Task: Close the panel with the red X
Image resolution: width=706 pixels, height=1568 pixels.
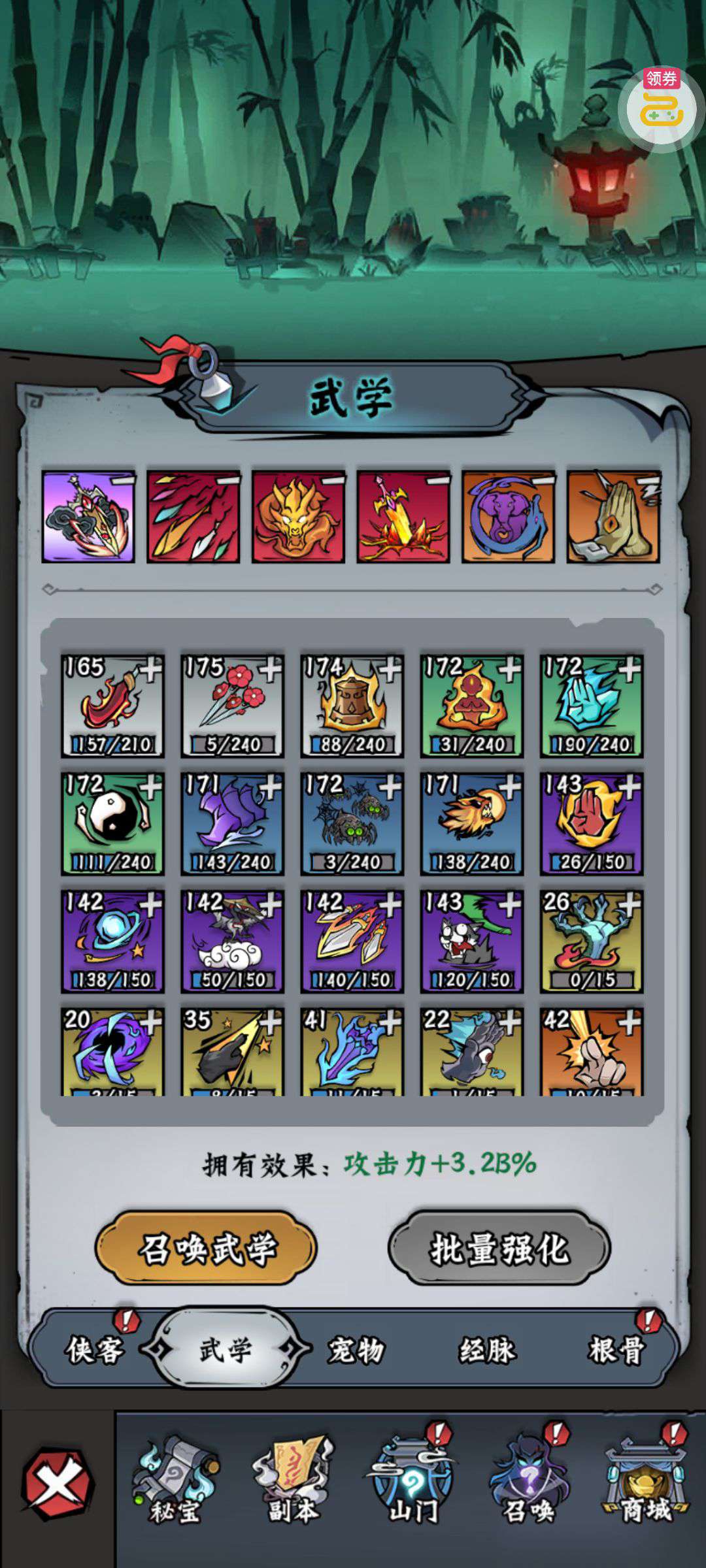Action: click(x=58, y=1482)
